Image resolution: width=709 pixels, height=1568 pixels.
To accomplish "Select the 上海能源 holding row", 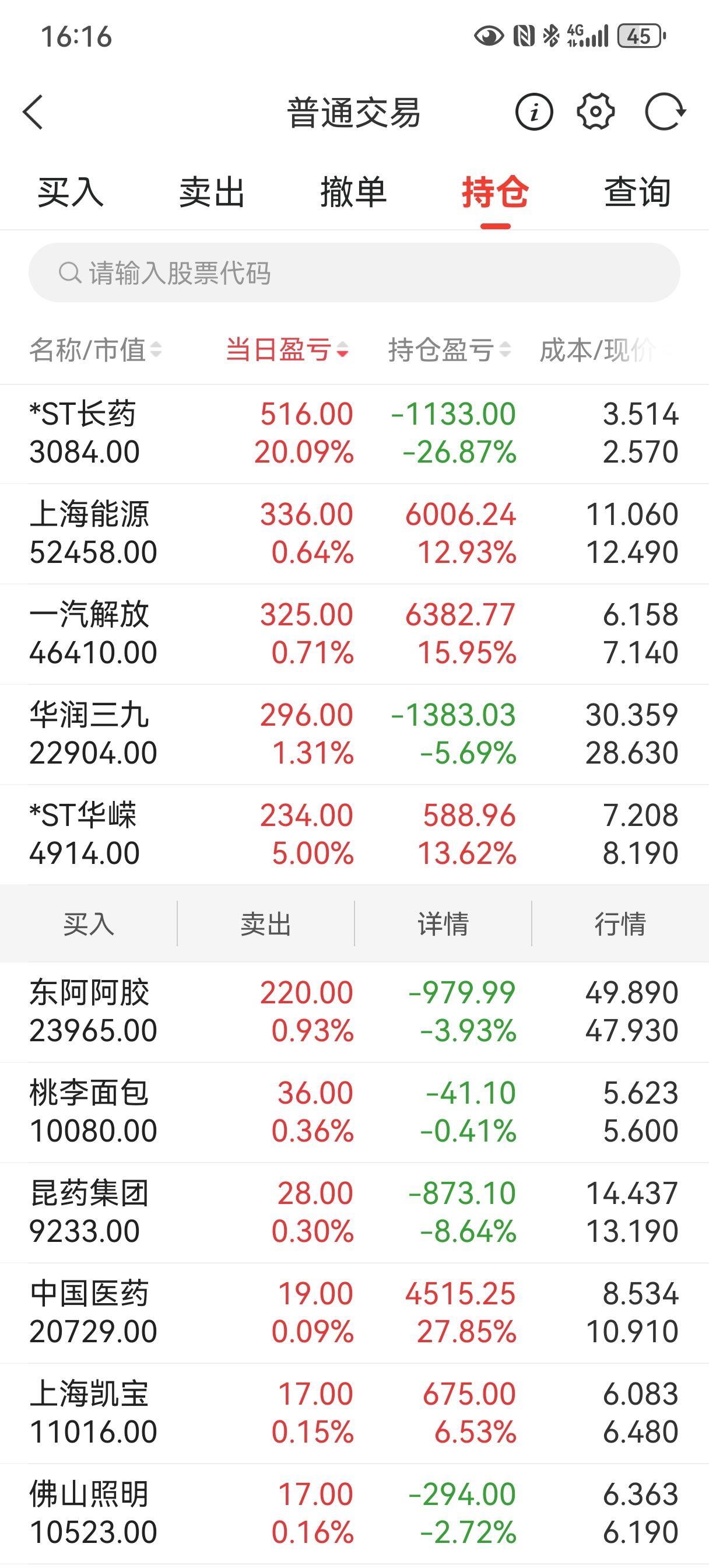I will pos(354,533).
